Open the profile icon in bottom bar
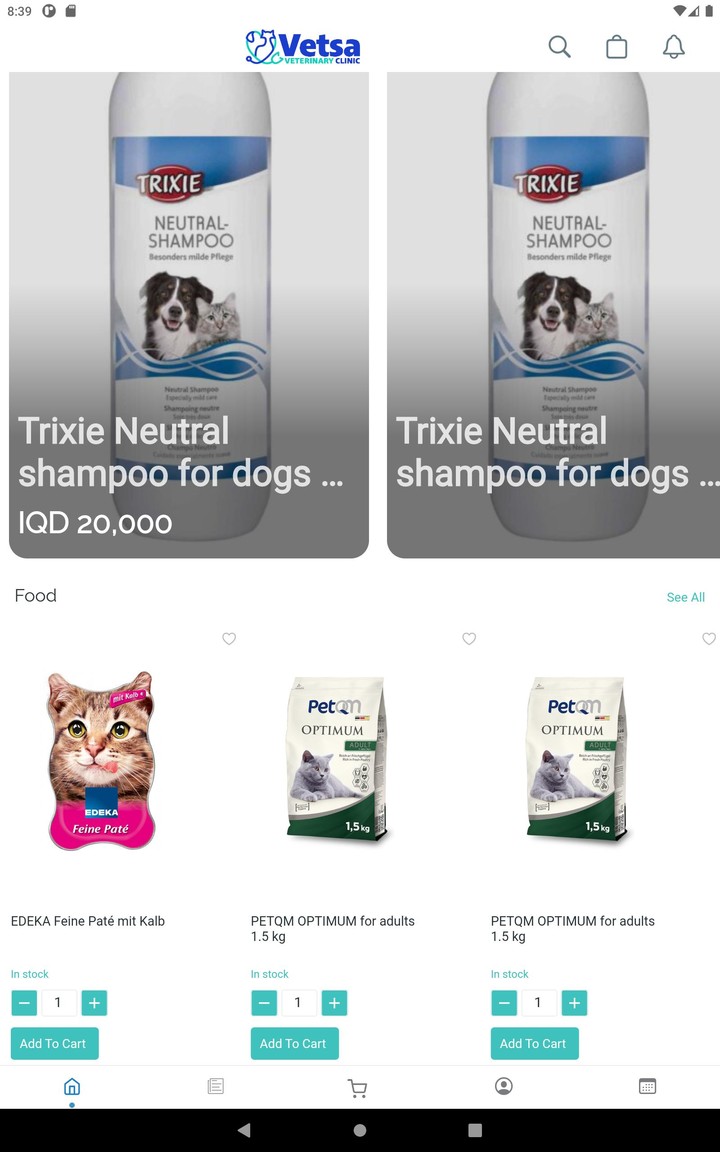Viewport: 720px width, 1152px height. click(x=504, y=1086)
